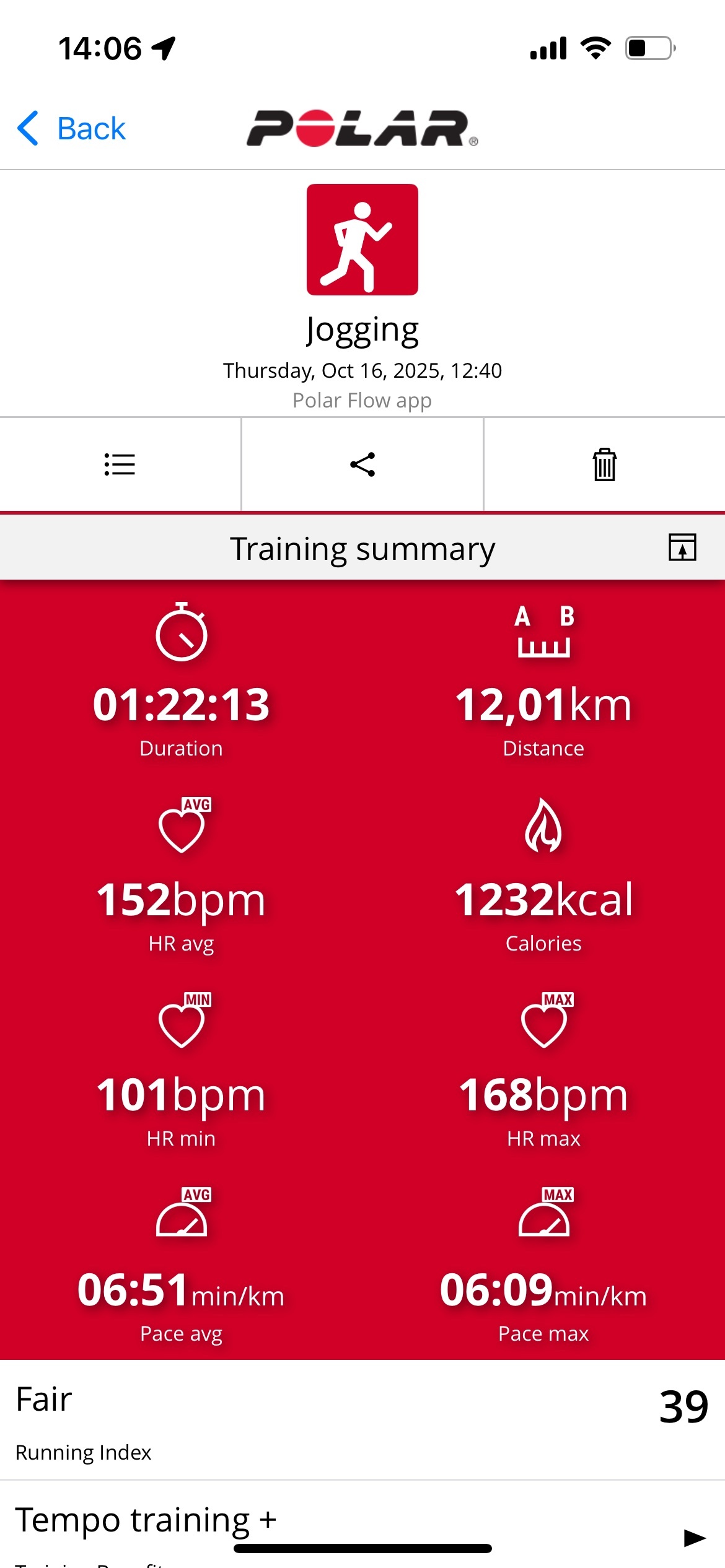Open the Tempo training + benefit details

[x=694, y=1537]
